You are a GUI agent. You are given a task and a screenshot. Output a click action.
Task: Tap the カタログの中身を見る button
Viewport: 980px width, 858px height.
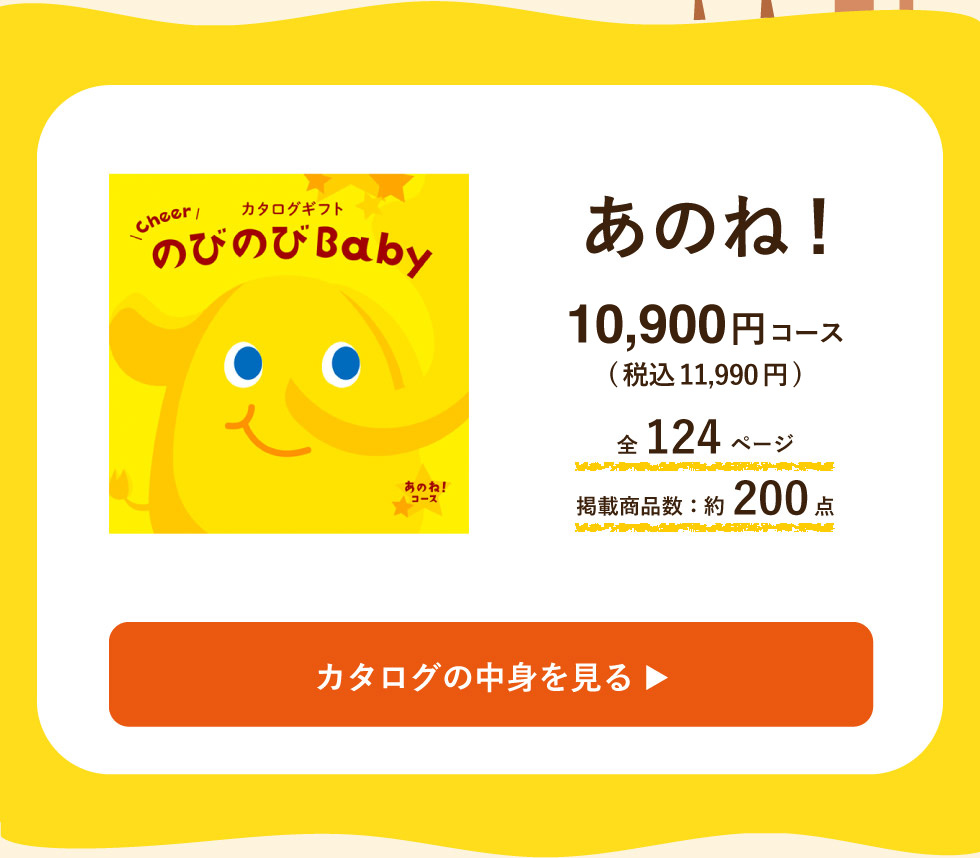[490, 675]
